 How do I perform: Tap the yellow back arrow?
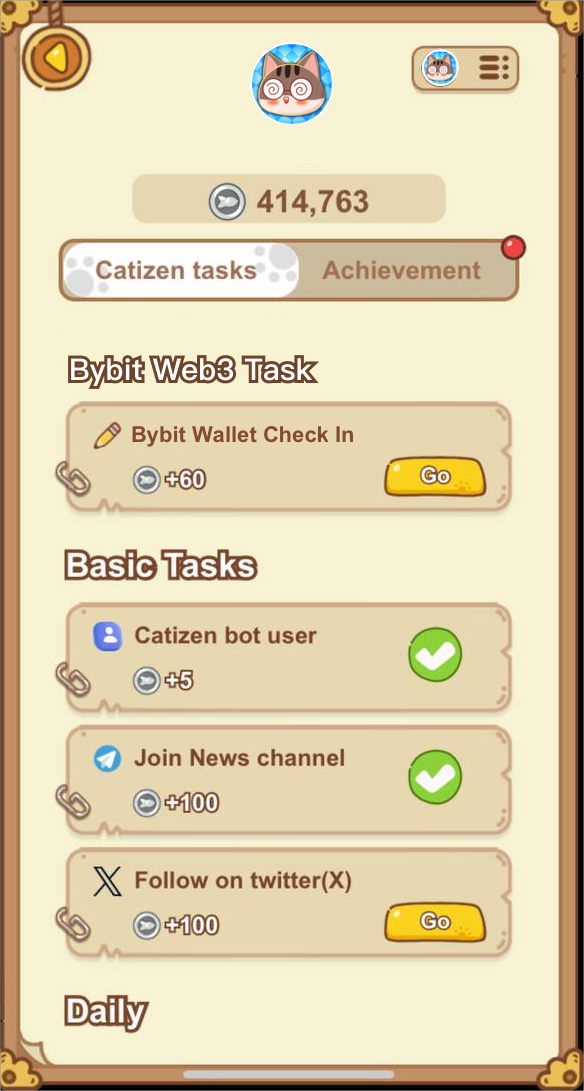point(56,58)
